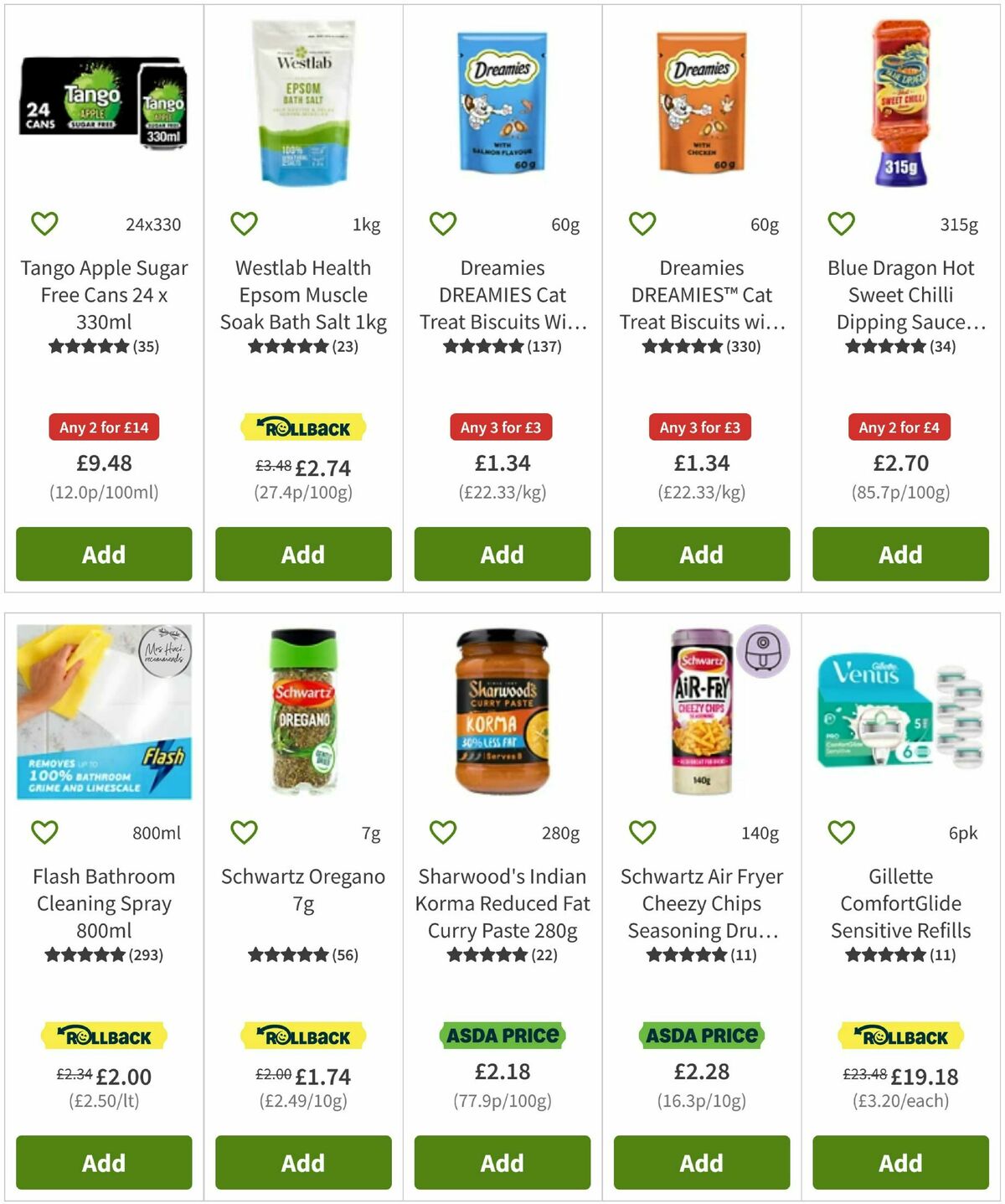Add Tango Apple cans to the trolley
The image size is (1005, 1204).
[104, 554]
